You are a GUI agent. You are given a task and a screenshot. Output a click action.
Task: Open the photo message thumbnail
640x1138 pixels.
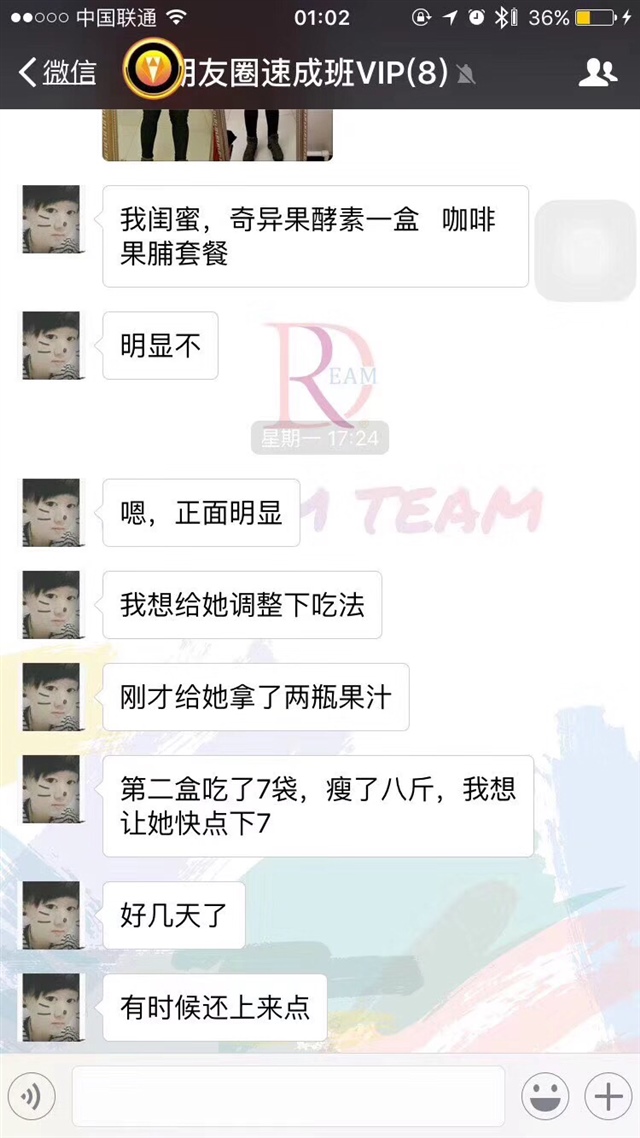217,136
